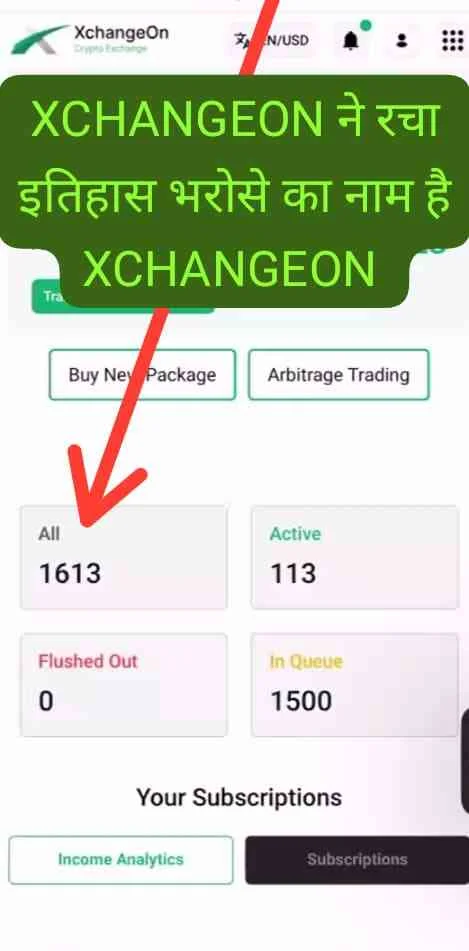Open the EN/USD language and currency selector
469x951 pixels.
pos(272,41)
